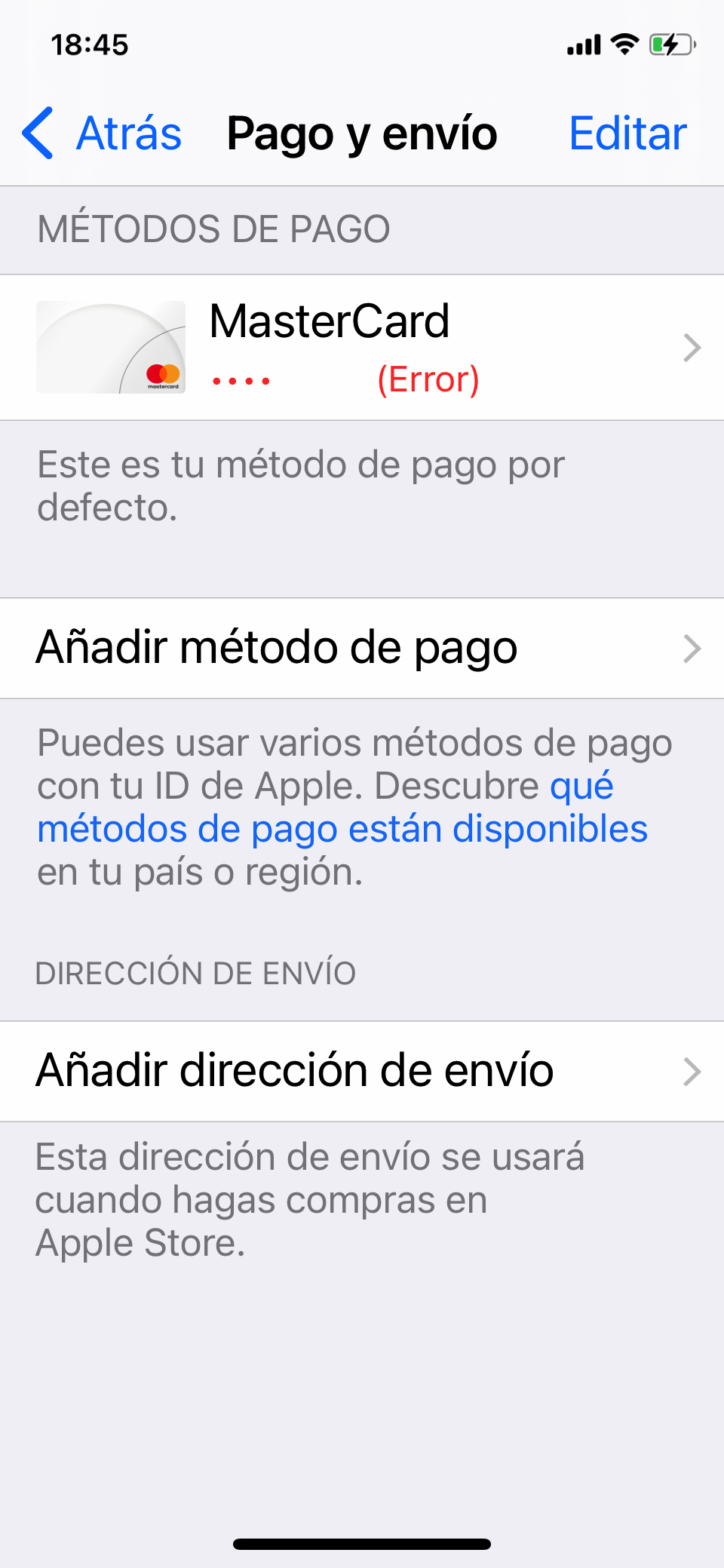Open Añadir dirección de envío
Screen dimensions: 724x1568
click(362, 1071)
